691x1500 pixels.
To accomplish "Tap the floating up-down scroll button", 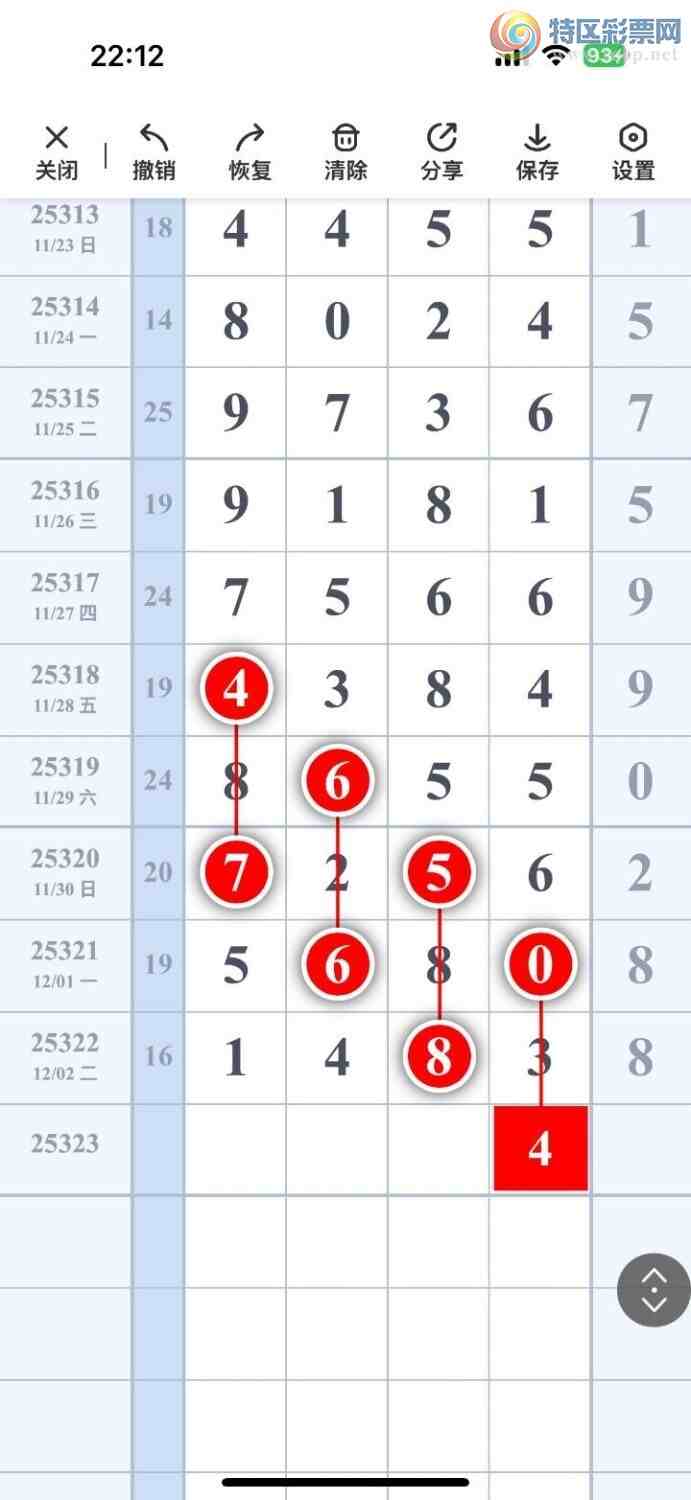I will [x=653, y=1290].
